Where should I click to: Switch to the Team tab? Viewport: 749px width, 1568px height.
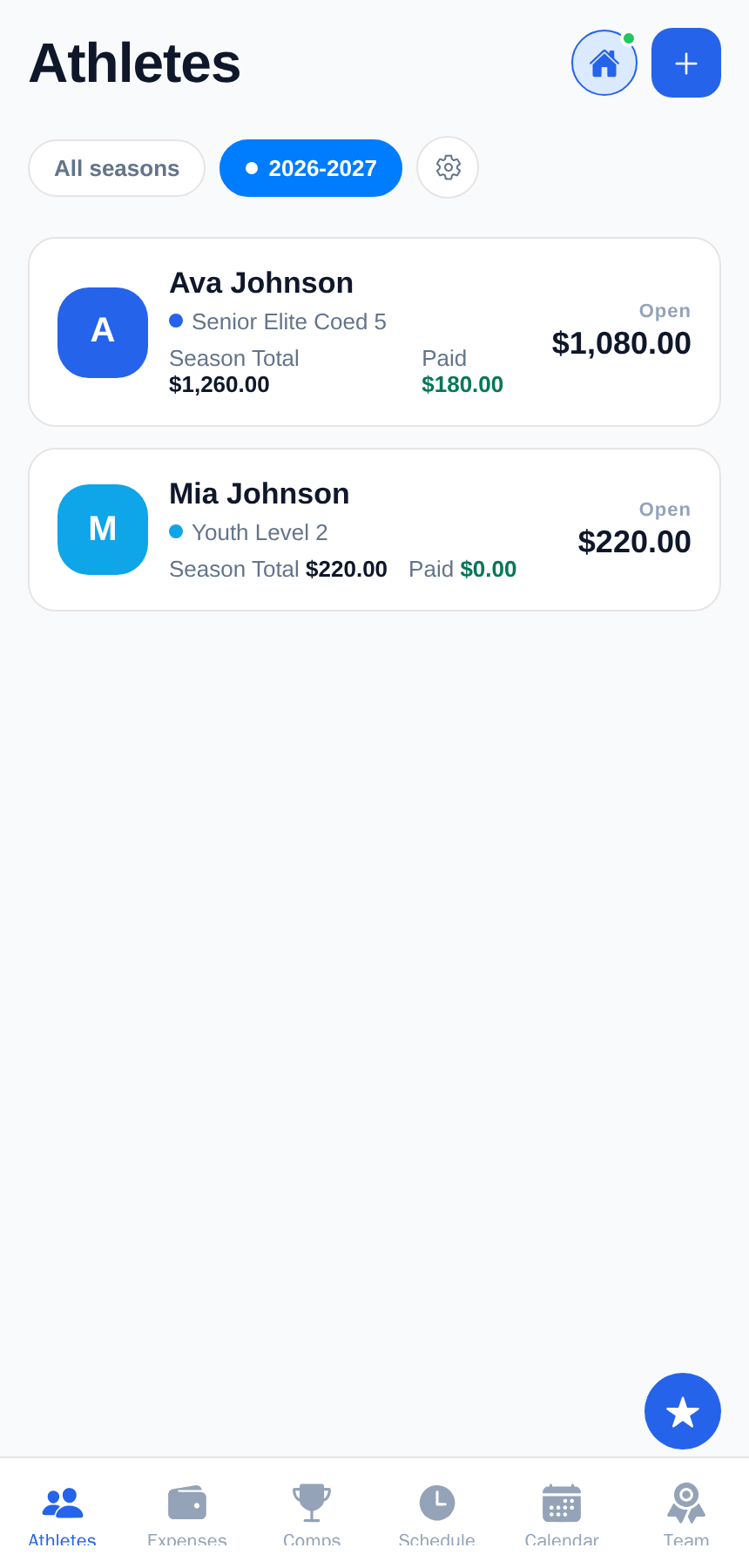tap(686, 1514)
